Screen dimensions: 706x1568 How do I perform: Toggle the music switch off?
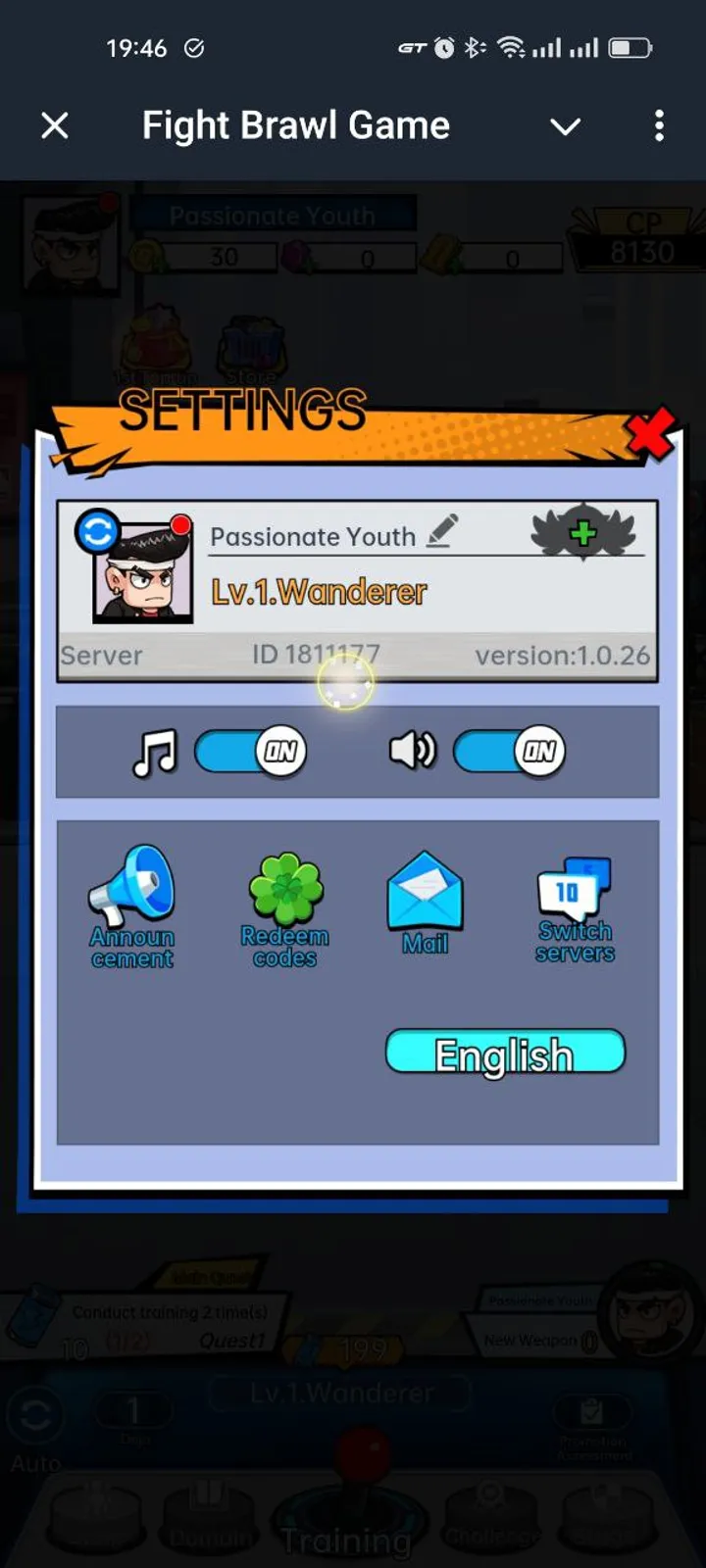250,750
